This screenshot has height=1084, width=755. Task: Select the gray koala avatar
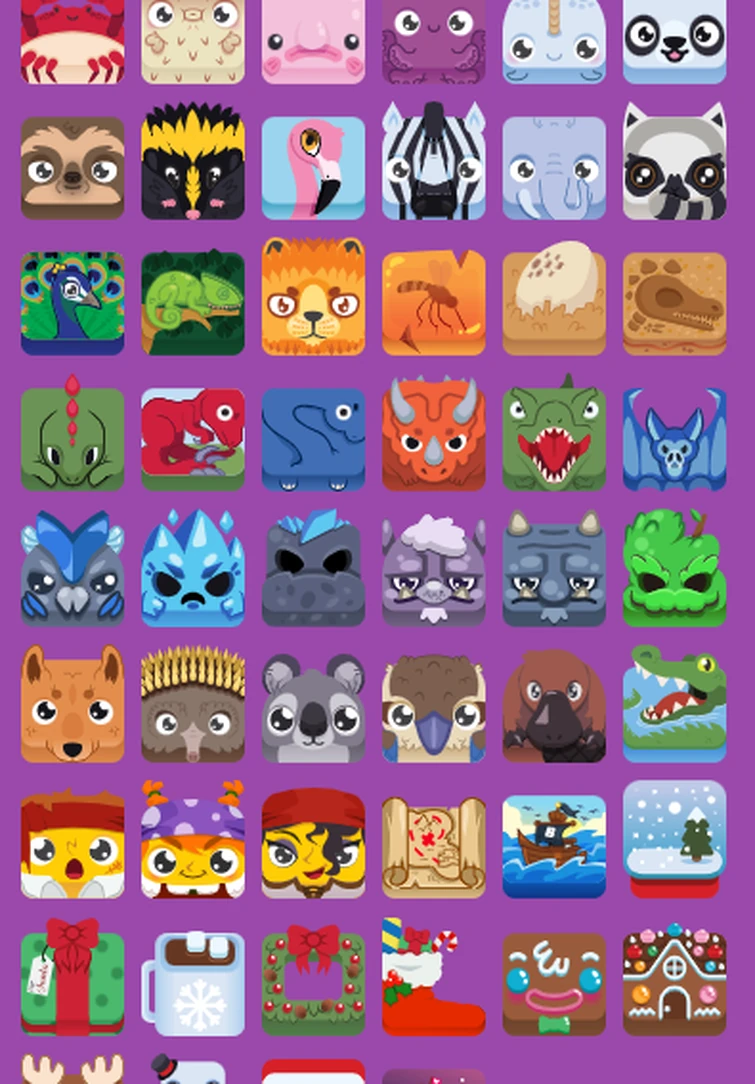pos(313,708)
